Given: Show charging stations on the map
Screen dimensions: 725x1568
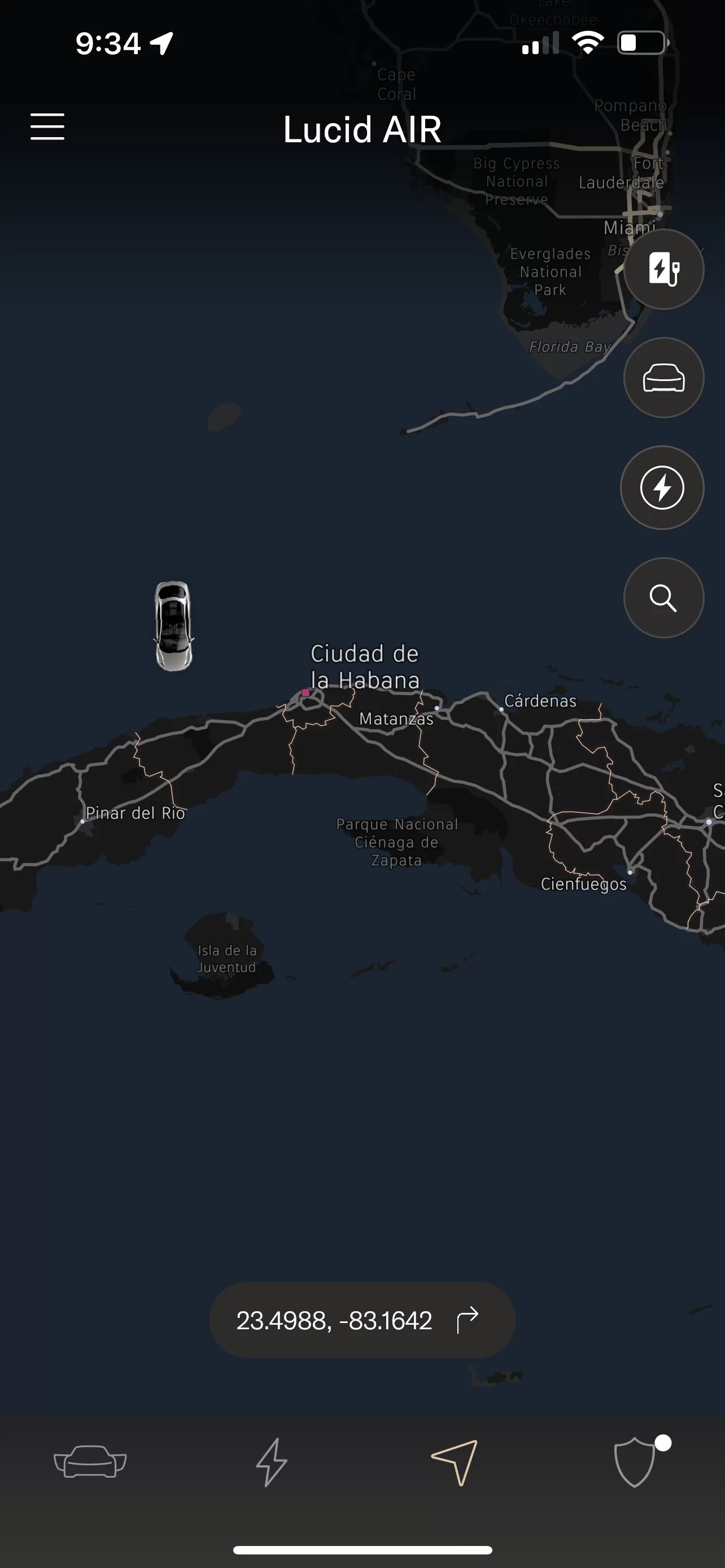Looking at the screenshot, I should (663, 269).
